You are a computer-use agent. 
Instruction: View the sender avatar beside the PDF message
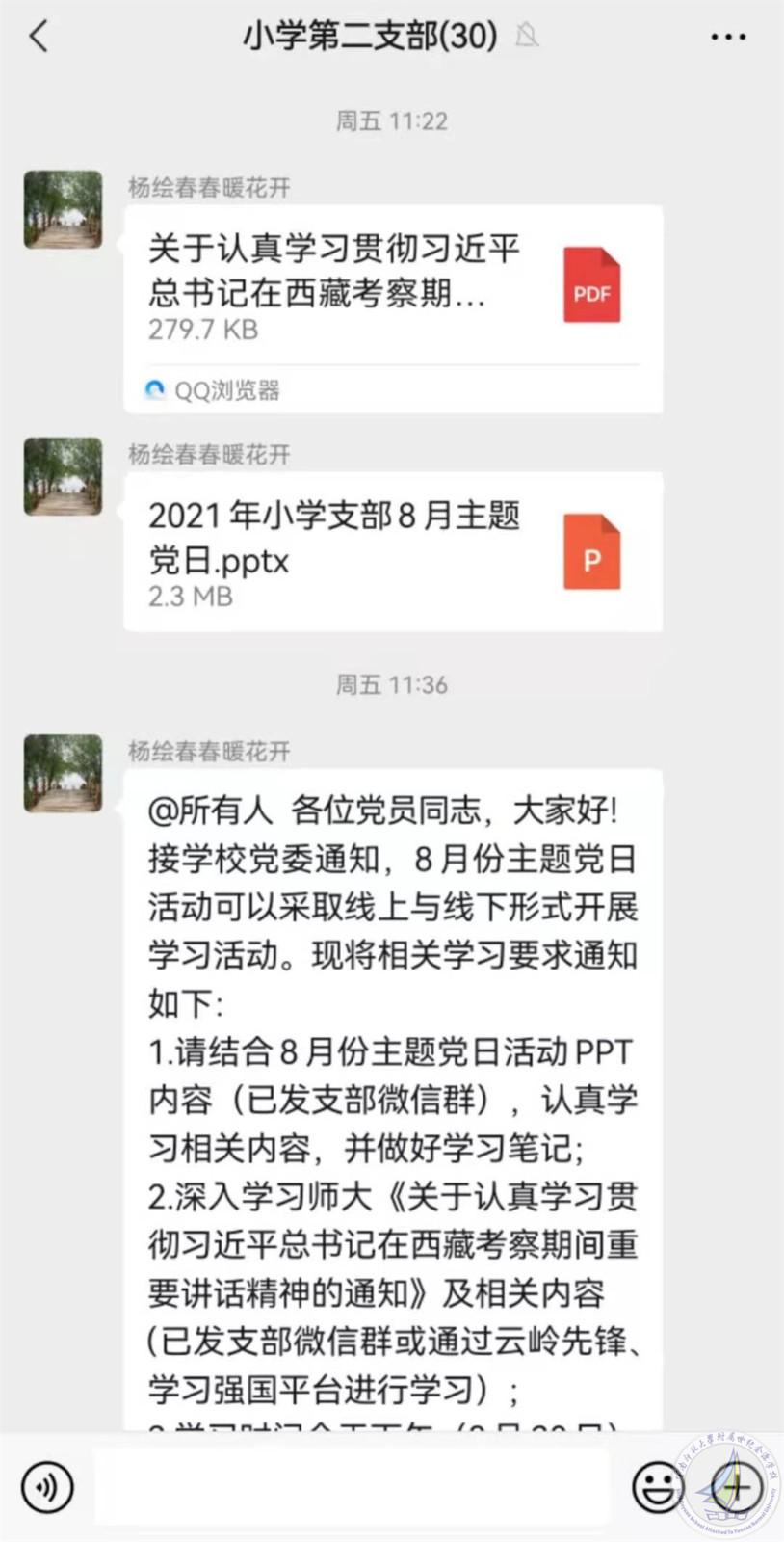click(63, 209)
